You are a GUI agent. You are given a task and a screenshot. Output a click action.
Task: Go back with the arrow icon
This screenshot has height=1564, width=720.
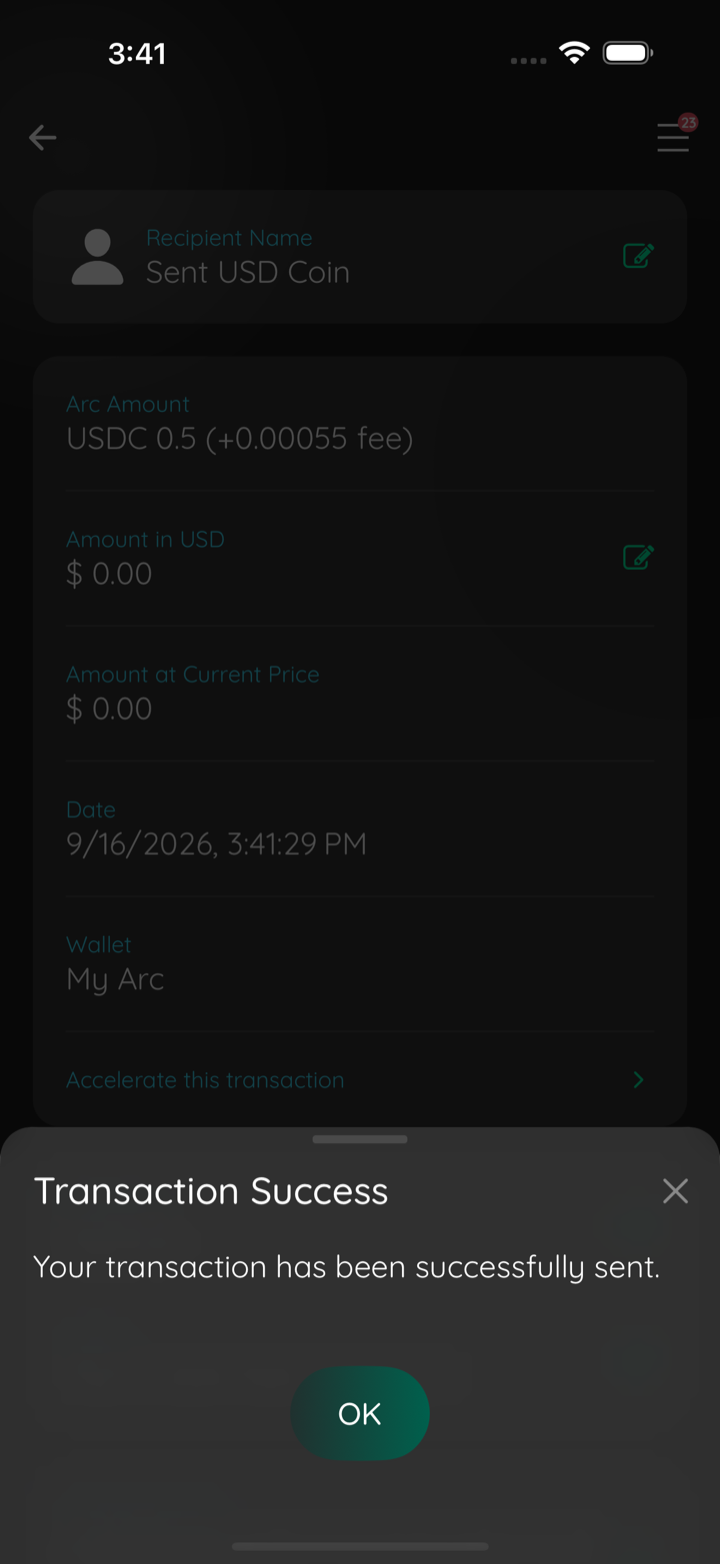point(42,138)
